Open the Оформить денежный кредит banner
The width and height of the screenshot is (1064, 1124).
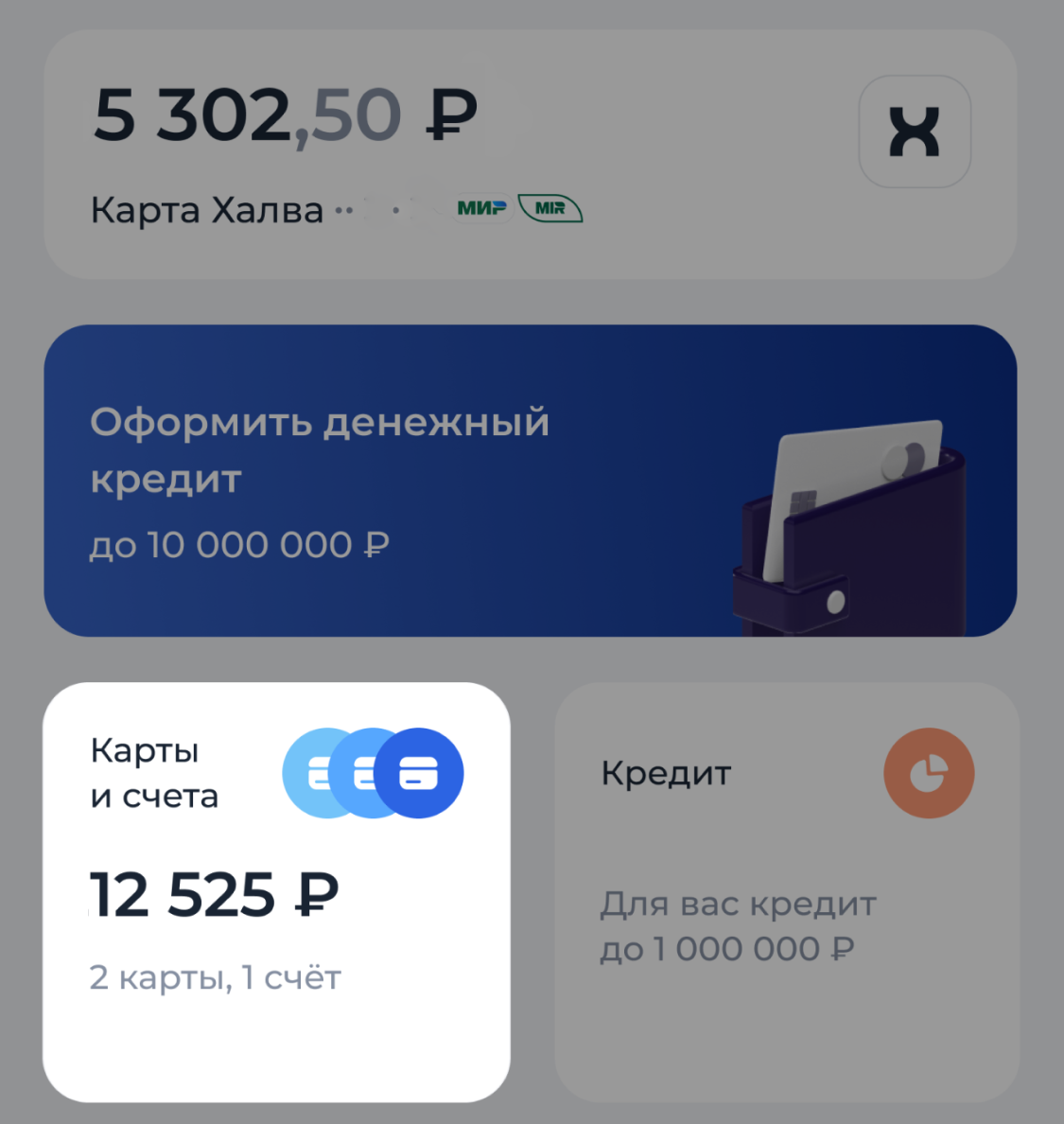click(x=530, y=481)
